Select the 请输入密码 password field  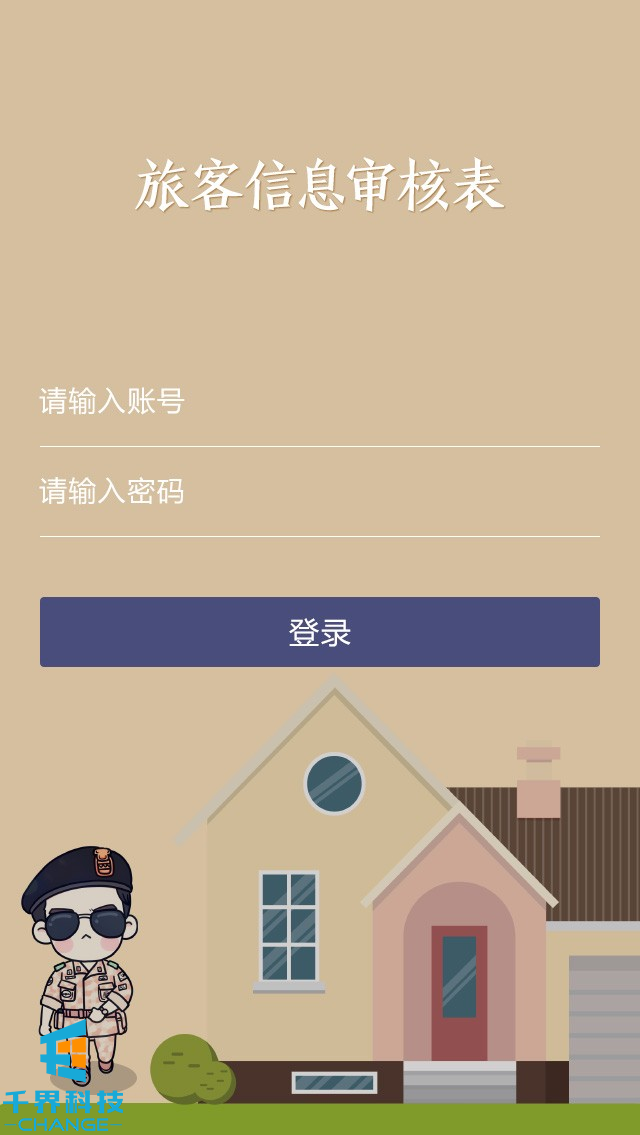[319, 492]
